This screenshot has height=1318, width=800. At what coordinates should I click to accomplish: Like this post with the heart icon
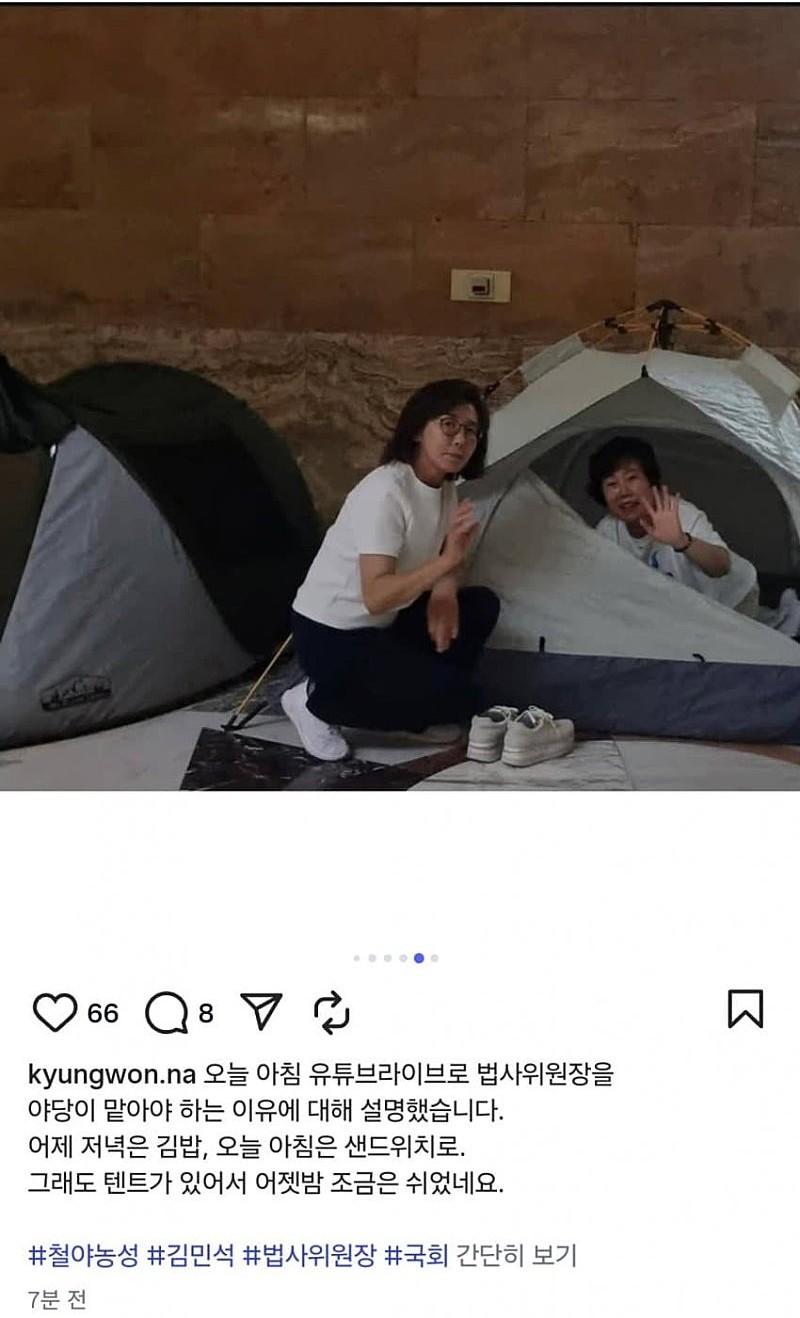tap(54, 1012)
